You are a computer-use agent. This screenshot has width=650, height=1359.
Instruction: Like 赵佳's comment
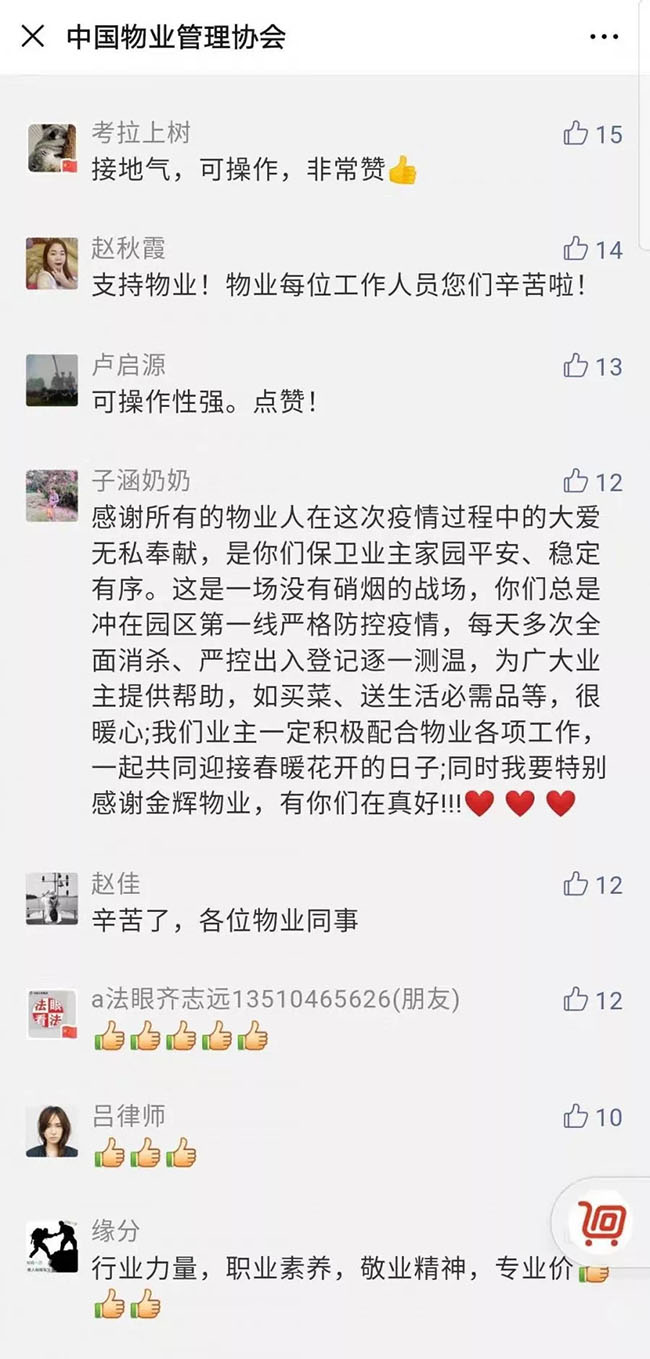576,884
